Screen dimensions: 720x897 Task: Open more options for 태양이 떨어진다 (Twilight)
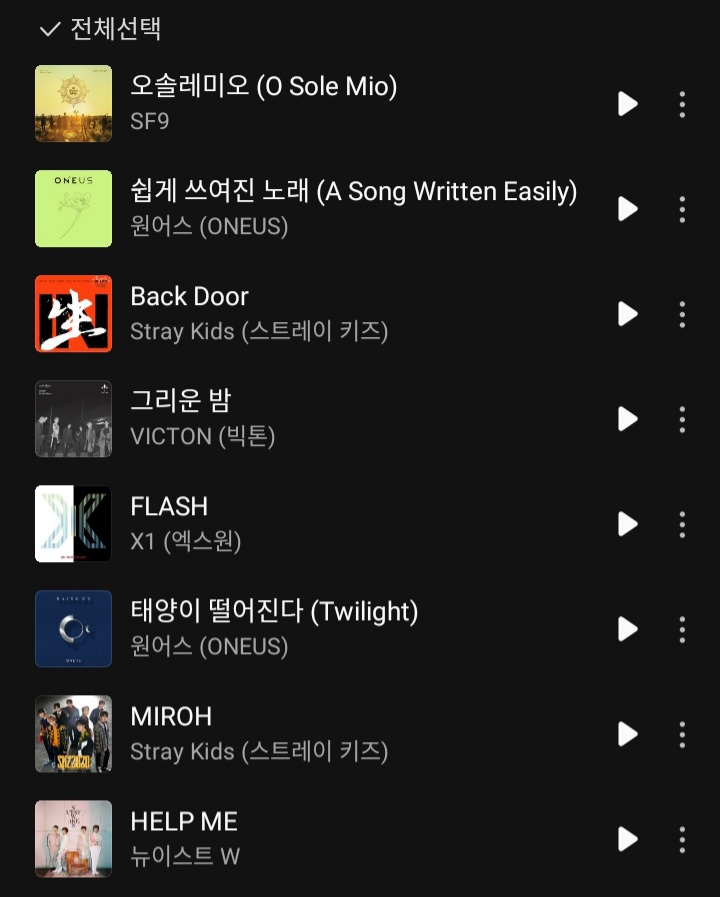pos(682,629)
